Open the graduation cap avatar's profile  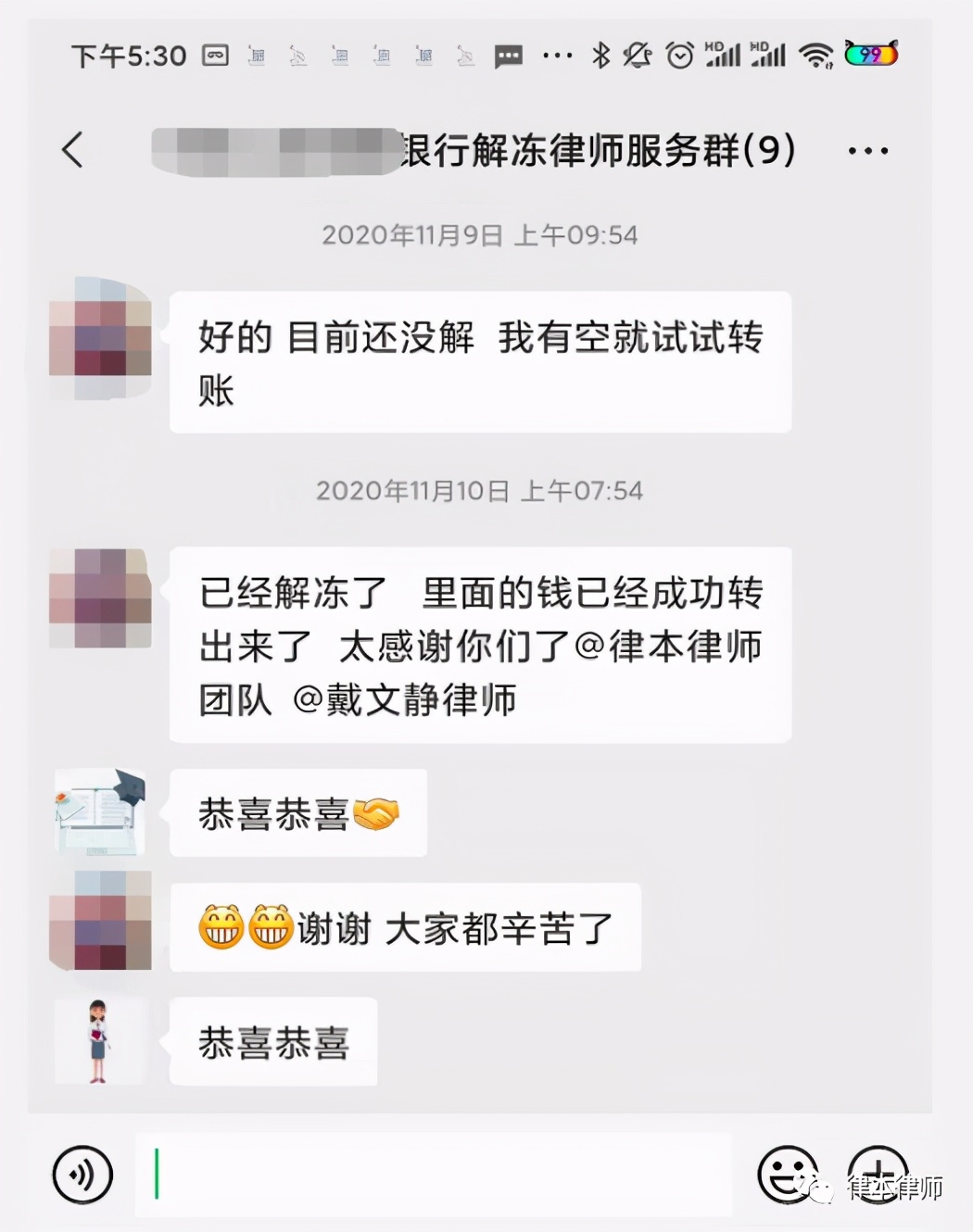coord(100,811)
